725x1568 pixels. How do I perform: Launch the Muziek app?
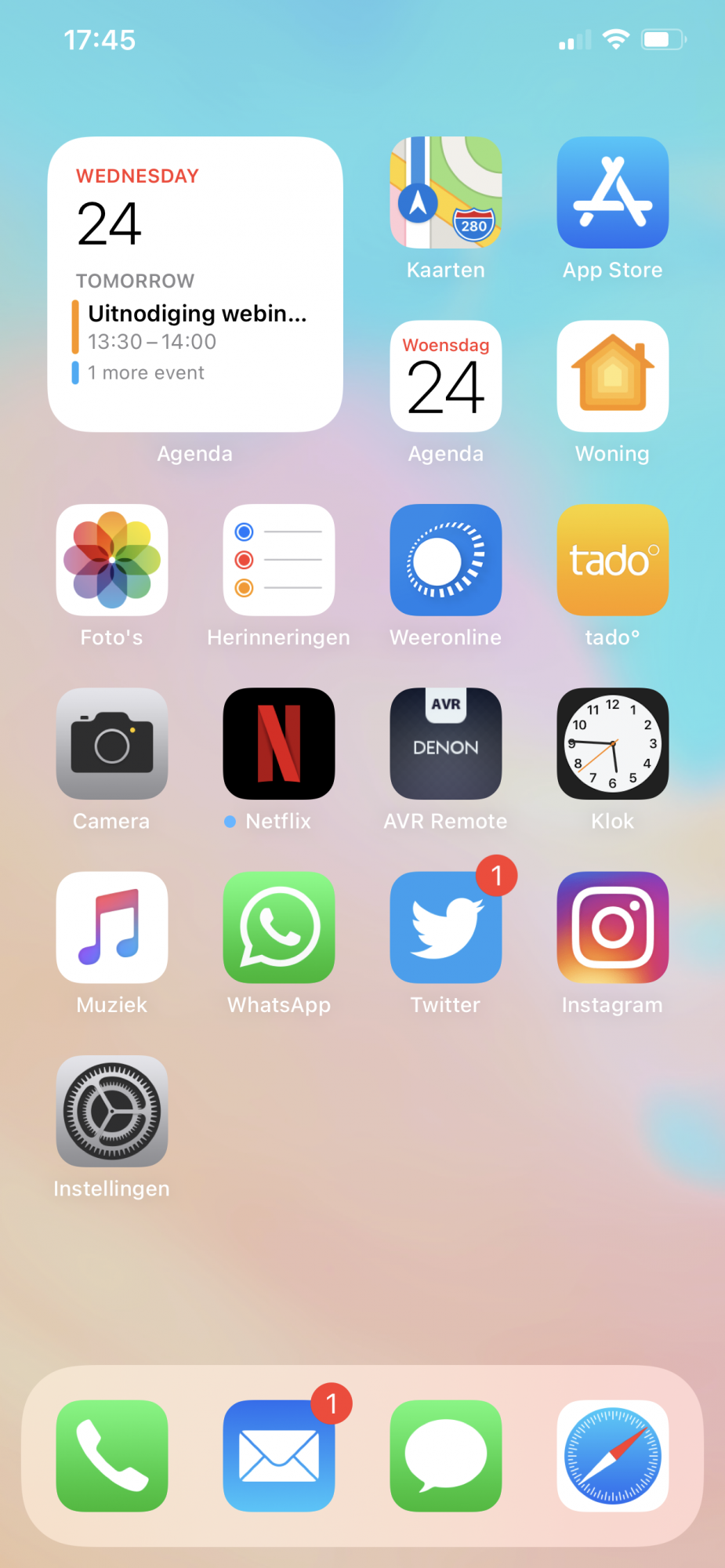[x=111, y=927]
